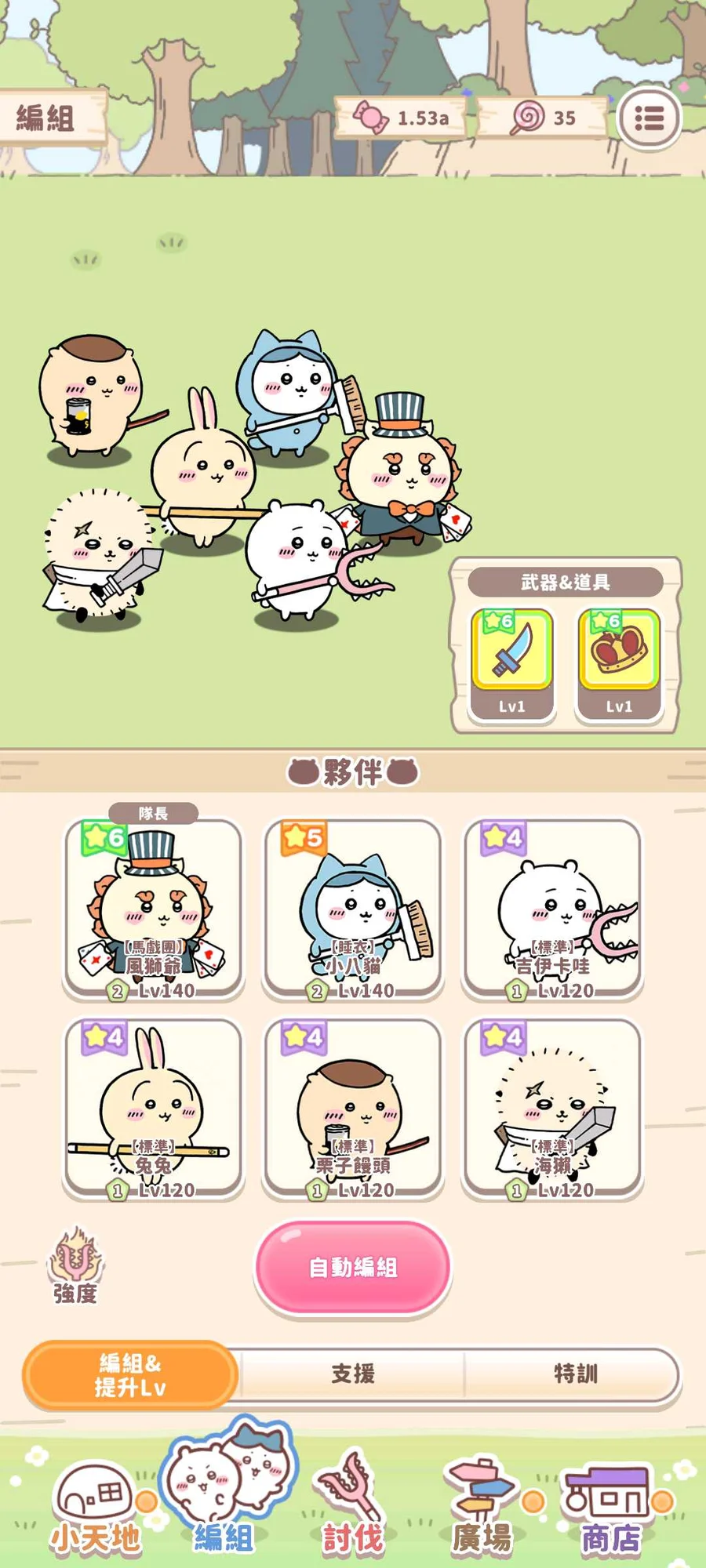The image size is (706, 1568).
Task: Switch to the 支援 tab
Action: tap(352, 1374)
